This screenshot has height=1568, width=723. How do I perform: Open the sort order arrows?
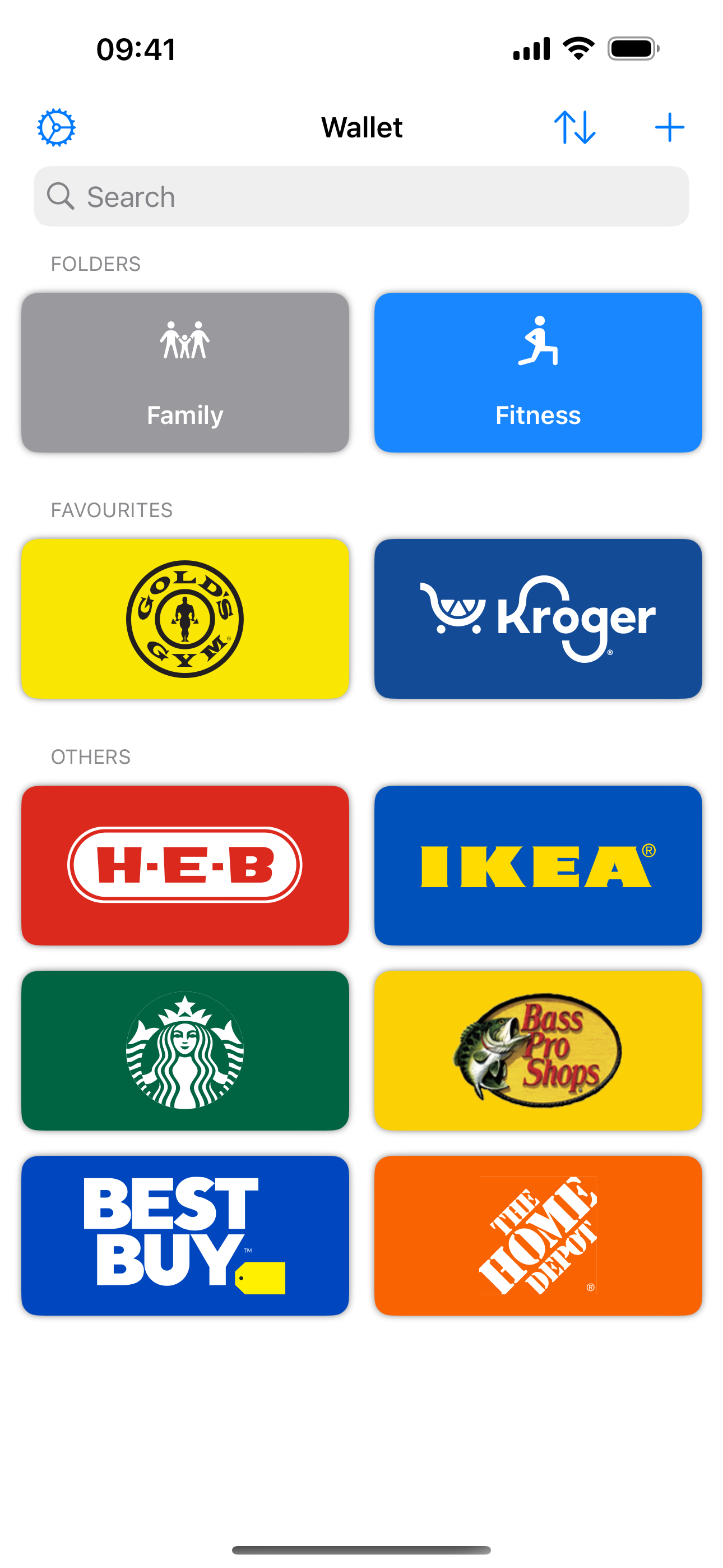tap(574, 128)
